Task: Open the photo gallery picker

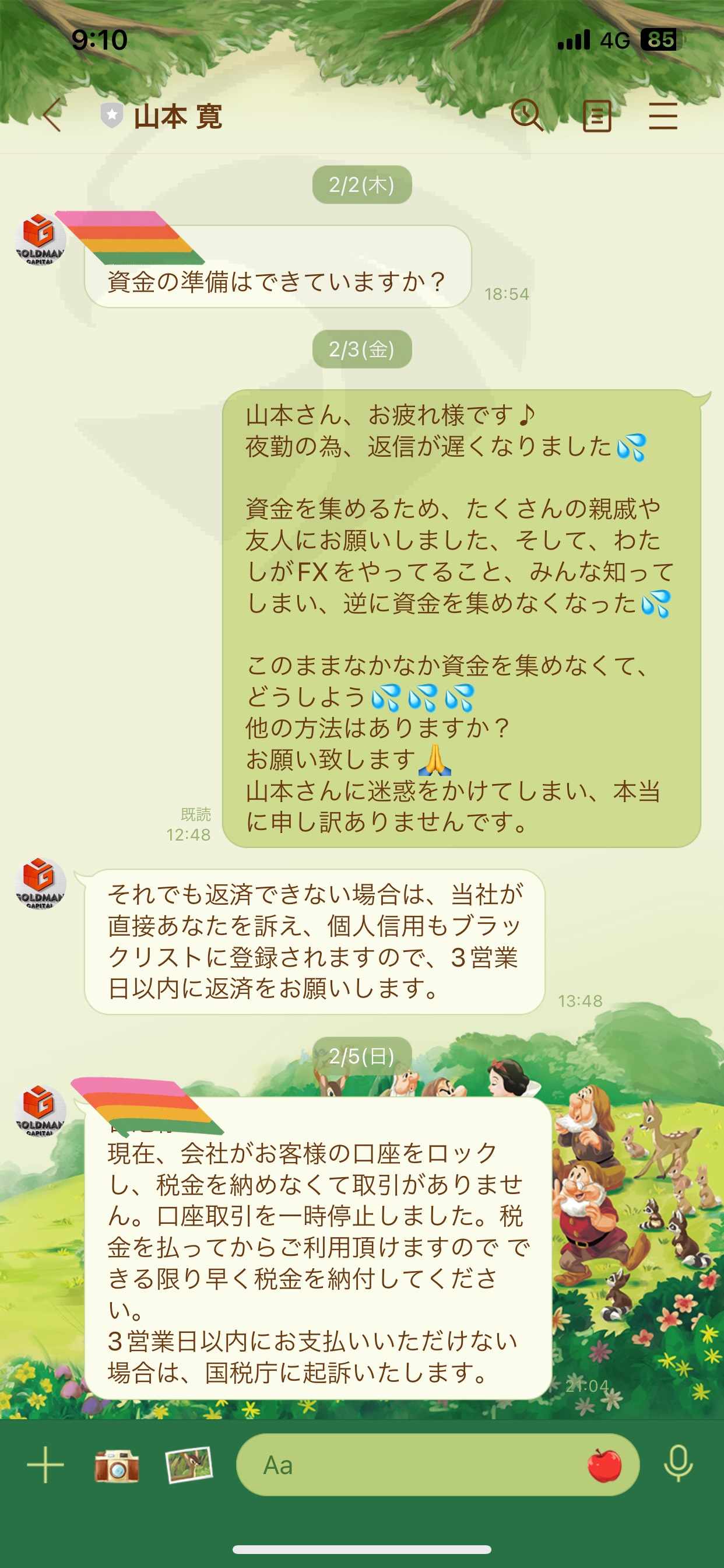Action: [x=189, y=1465]
